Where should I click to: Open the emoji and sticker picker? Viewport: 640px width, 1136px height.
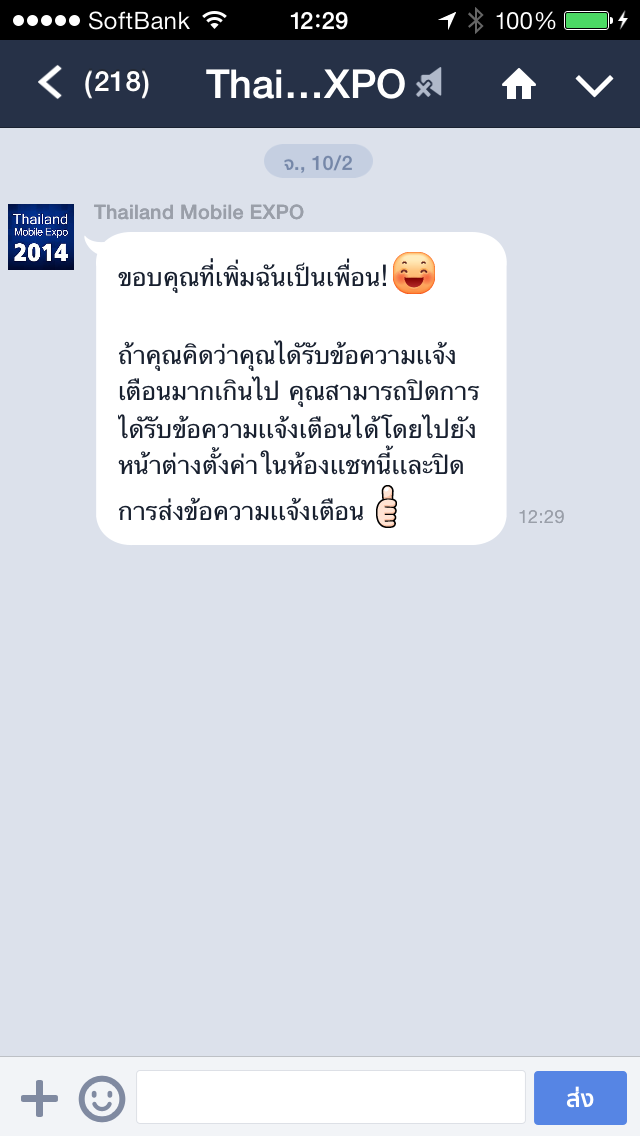click(x=102, y=1098)
